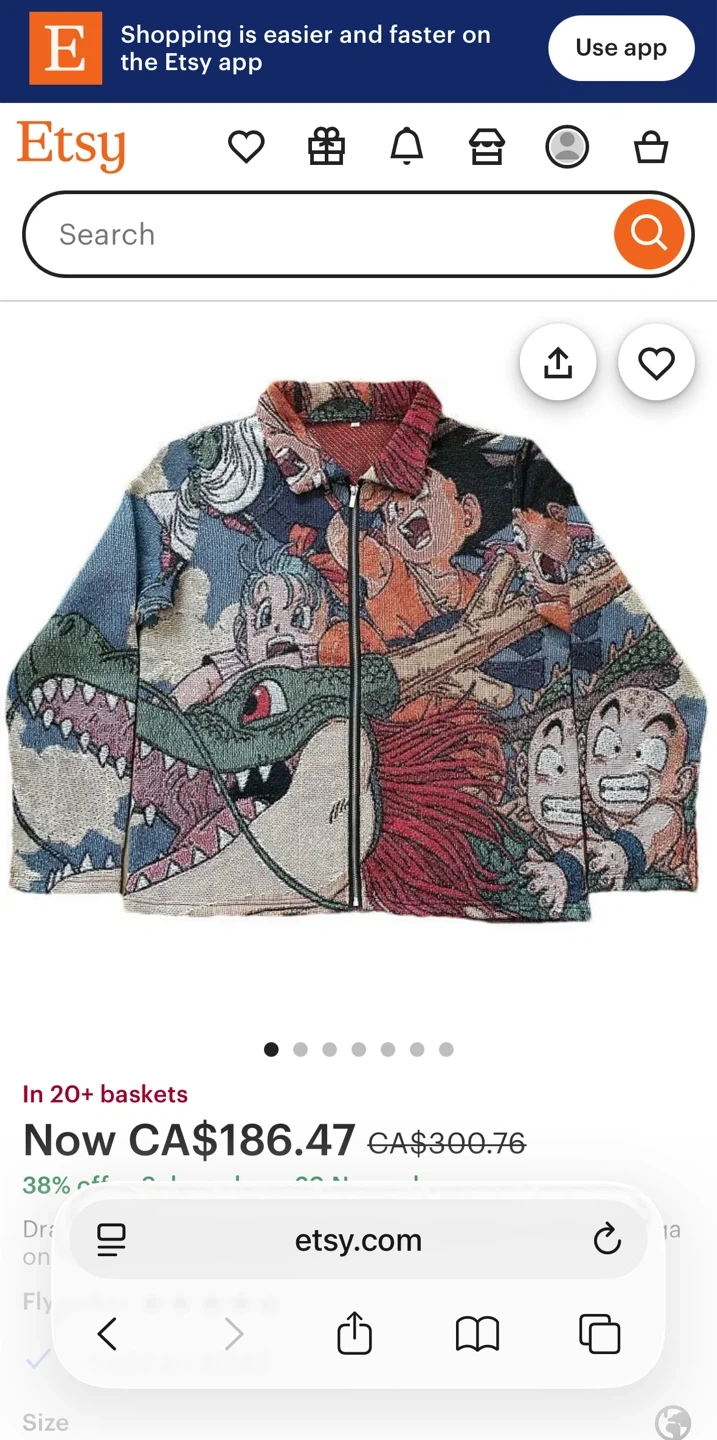Add the jacket to favourites

click(x=656, y=363)
